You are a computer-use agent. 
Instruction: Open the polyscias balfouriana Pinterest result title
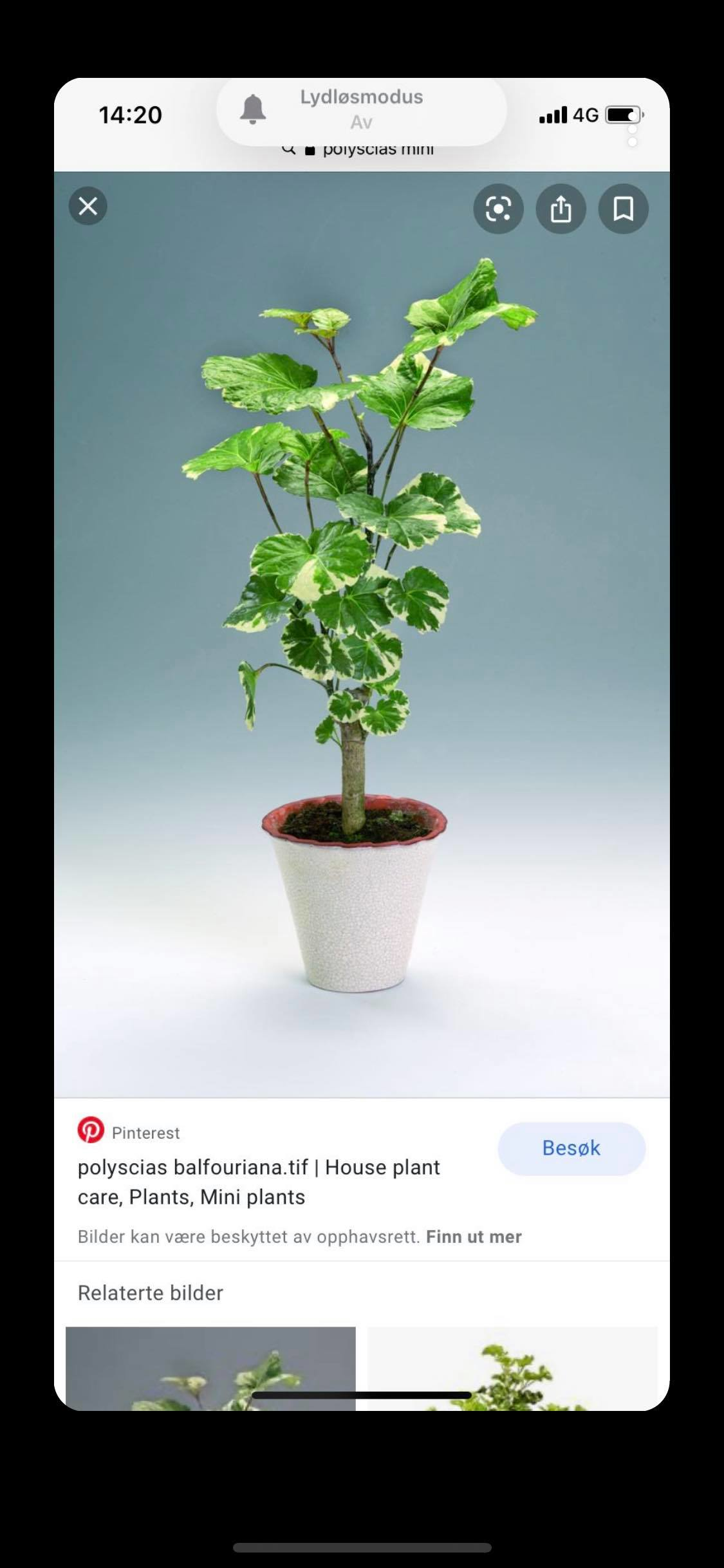pos(259,1182)
